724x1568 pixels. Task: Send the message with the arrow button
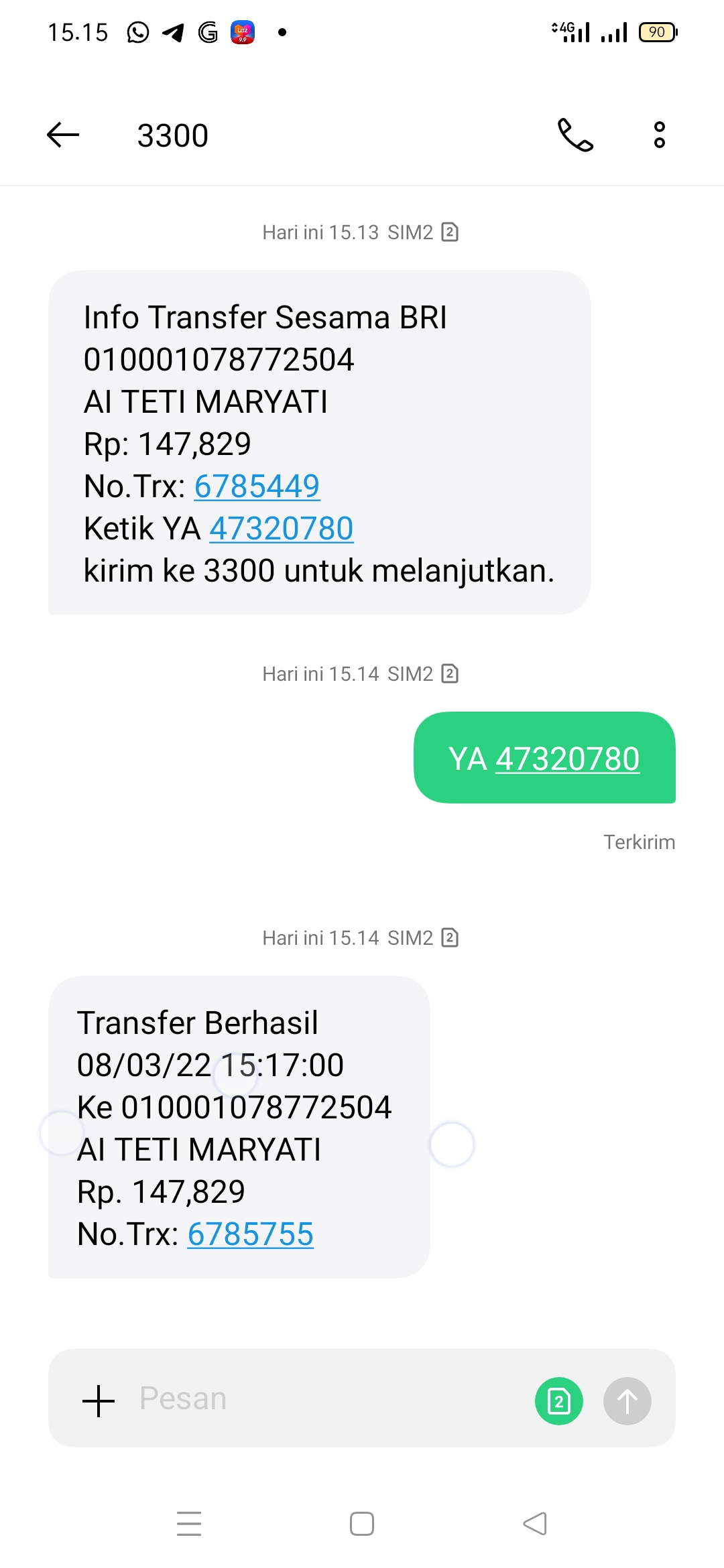(627, 1401)
